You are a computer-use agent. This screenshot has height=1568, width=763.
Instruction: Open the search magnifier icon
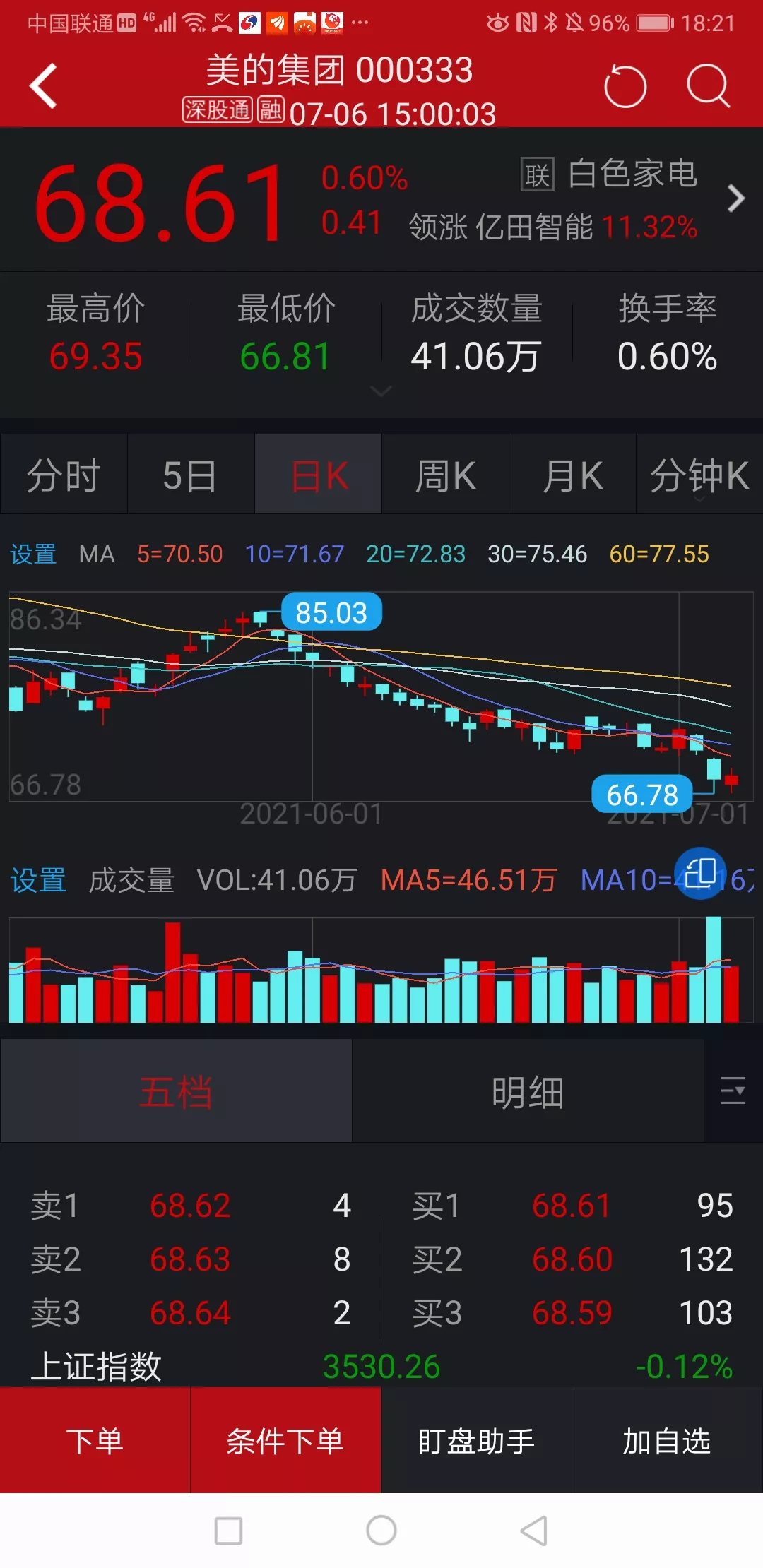[708, 86]
